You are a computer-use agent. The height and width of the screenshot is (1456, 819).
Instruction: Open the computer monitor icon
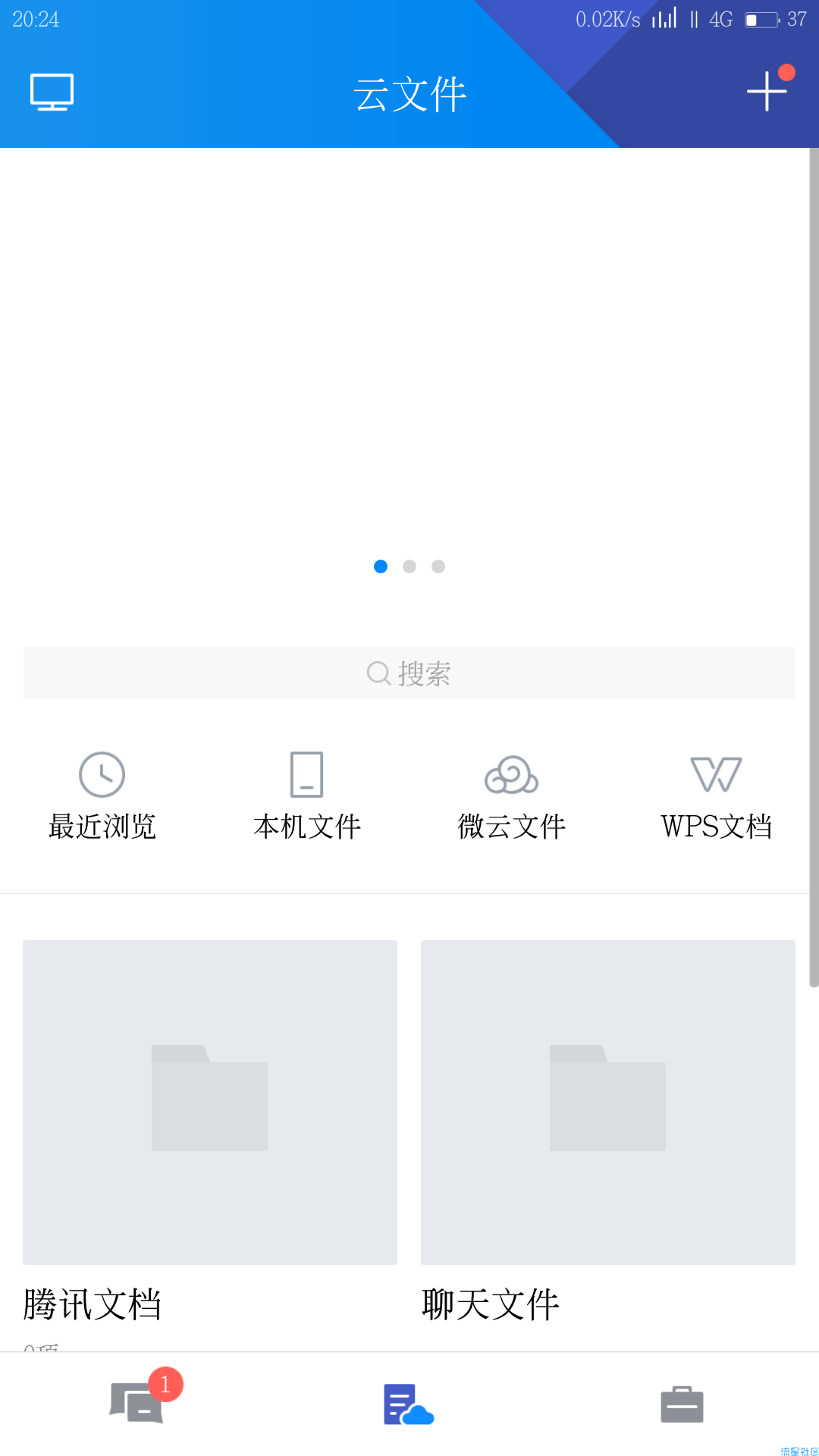[52, 93]
